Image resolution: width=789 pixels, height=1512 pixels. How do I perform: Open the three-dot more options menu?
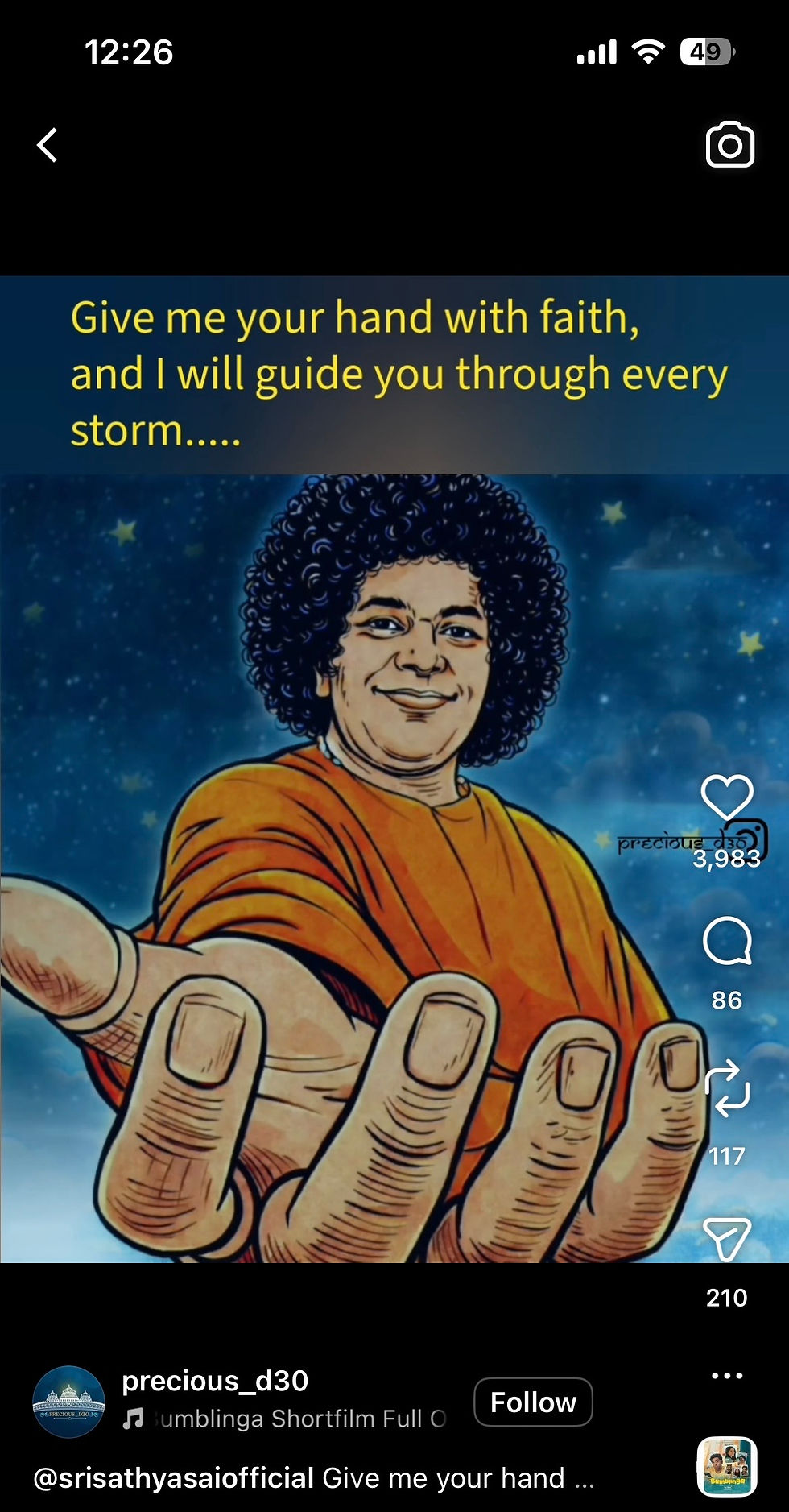726,1376
